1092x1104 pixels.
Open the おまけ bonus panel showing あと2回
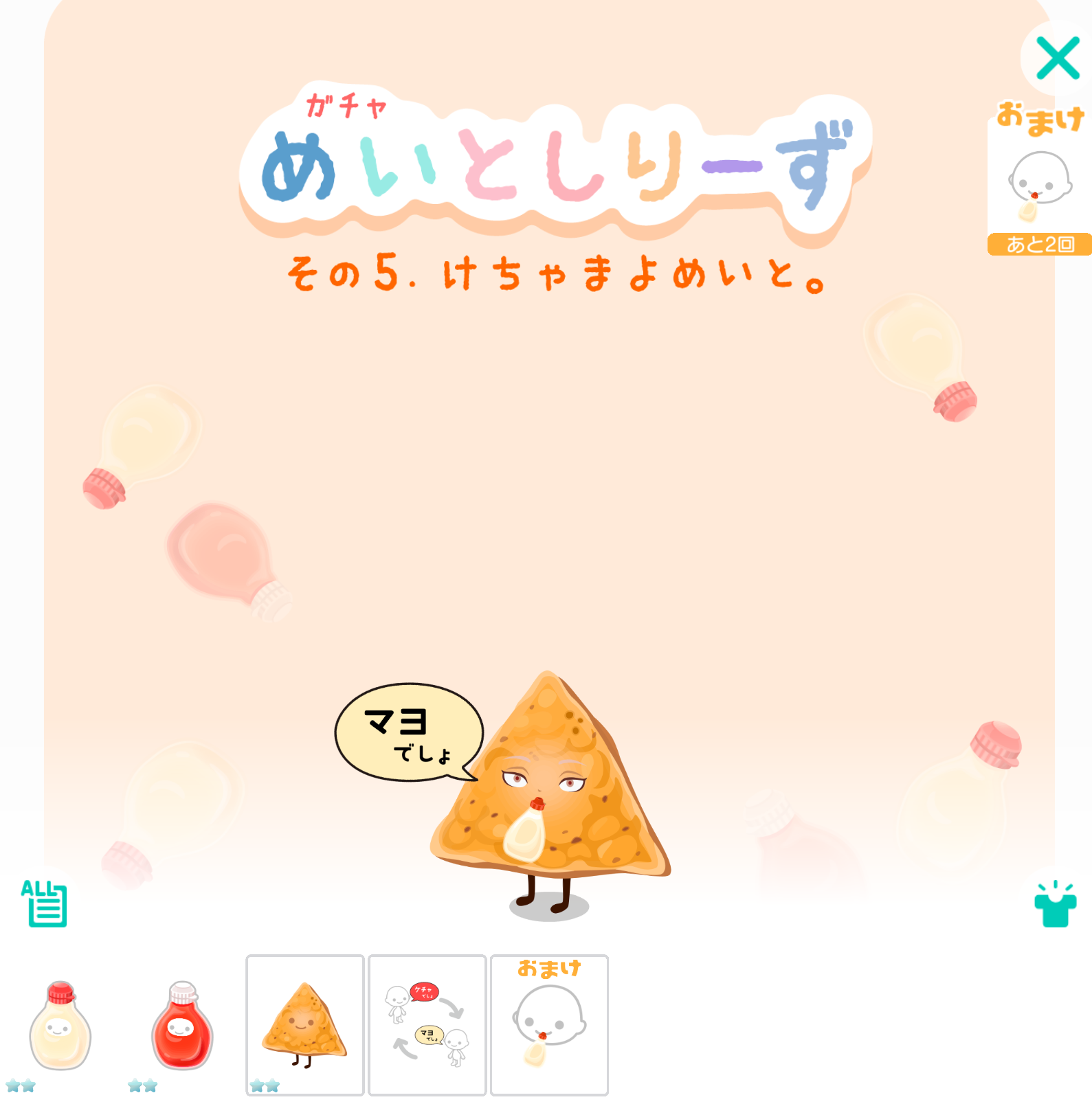[x=1040, y=179]
